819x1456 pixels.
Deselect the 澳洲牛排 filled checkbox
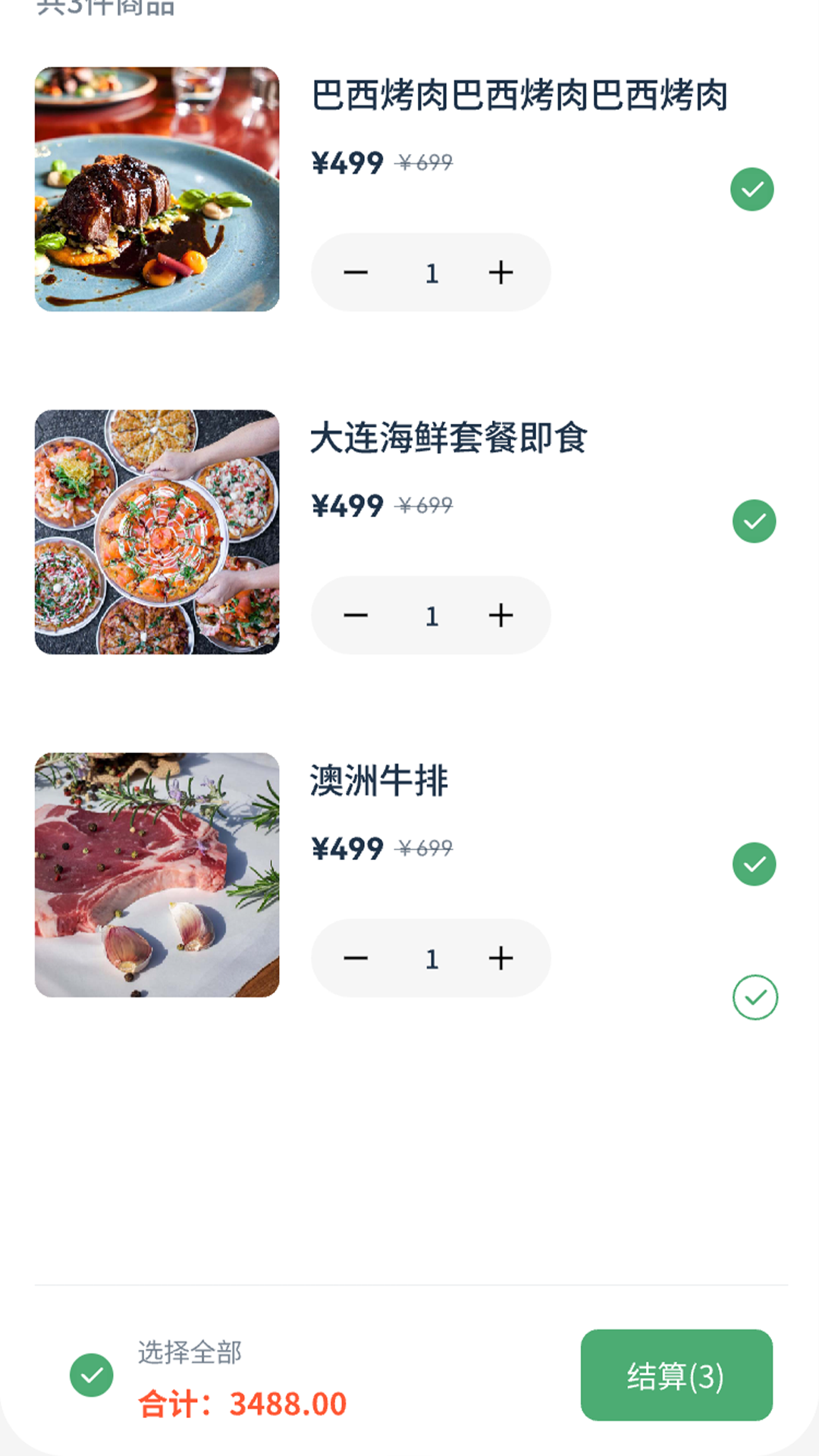click(754, 864)
